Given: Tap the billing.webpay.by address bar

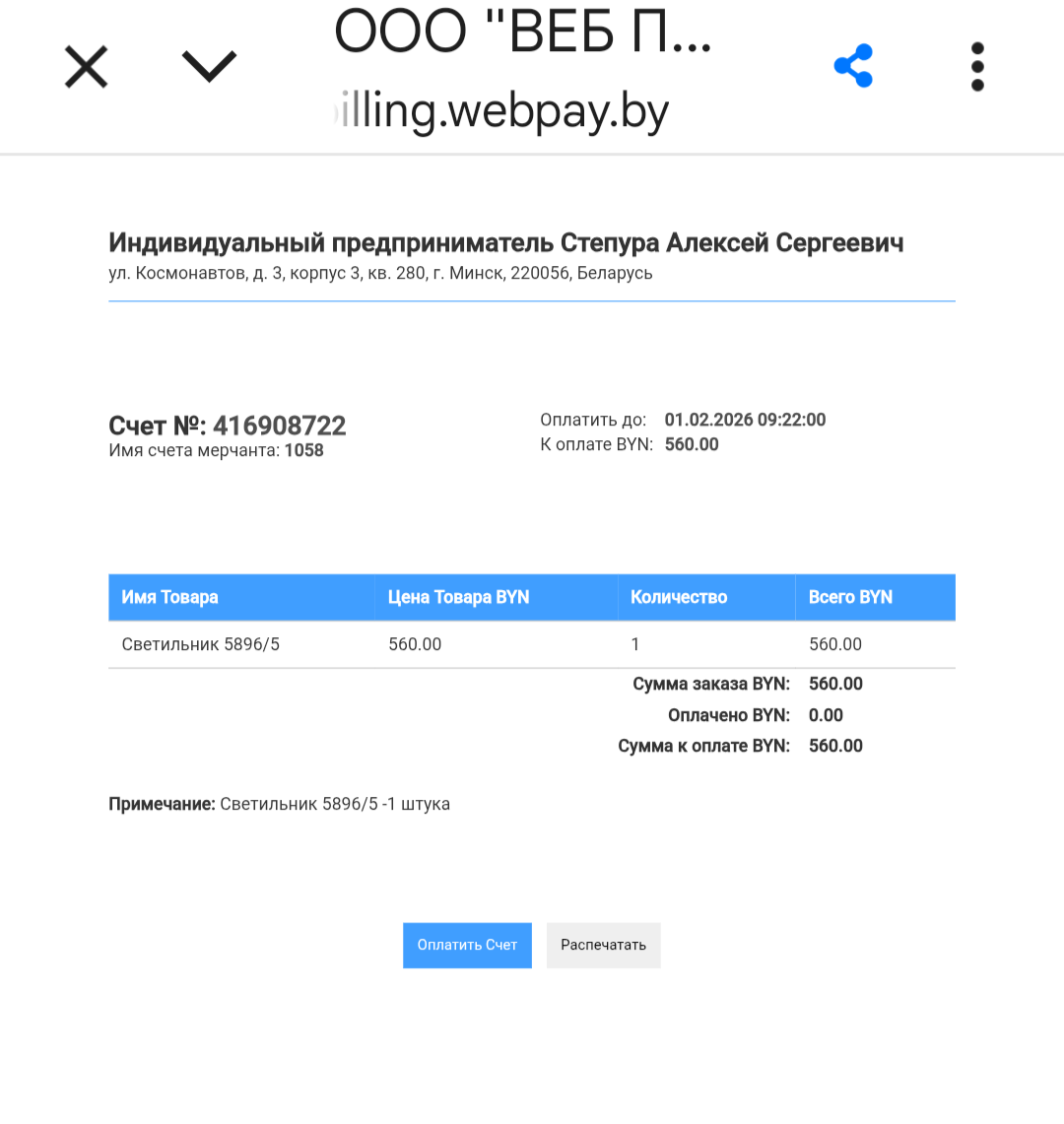Looking at the screenshot, I should coord(502,111).
